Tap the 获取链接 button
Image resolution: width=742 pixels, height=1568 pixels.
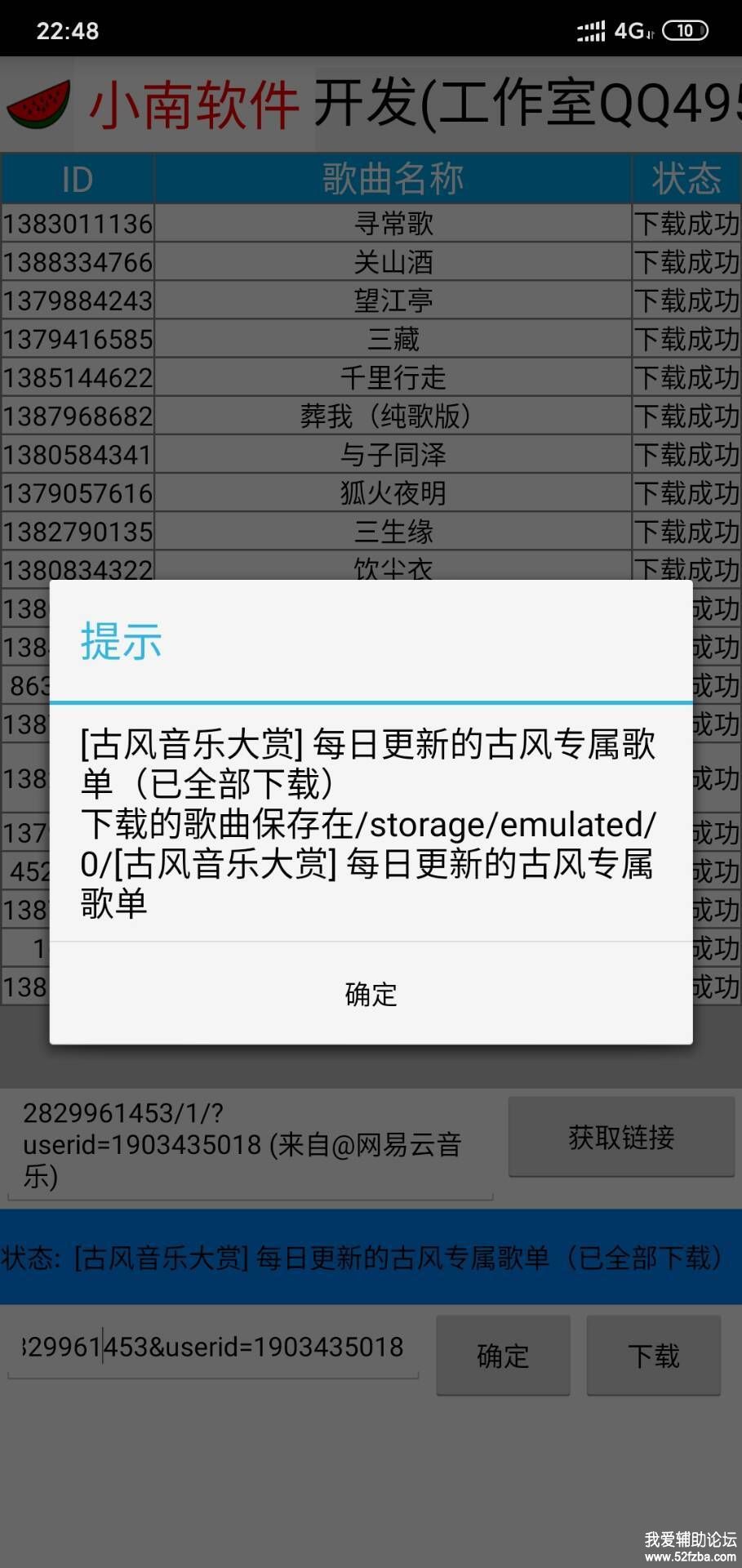(x=621, y=1137)
